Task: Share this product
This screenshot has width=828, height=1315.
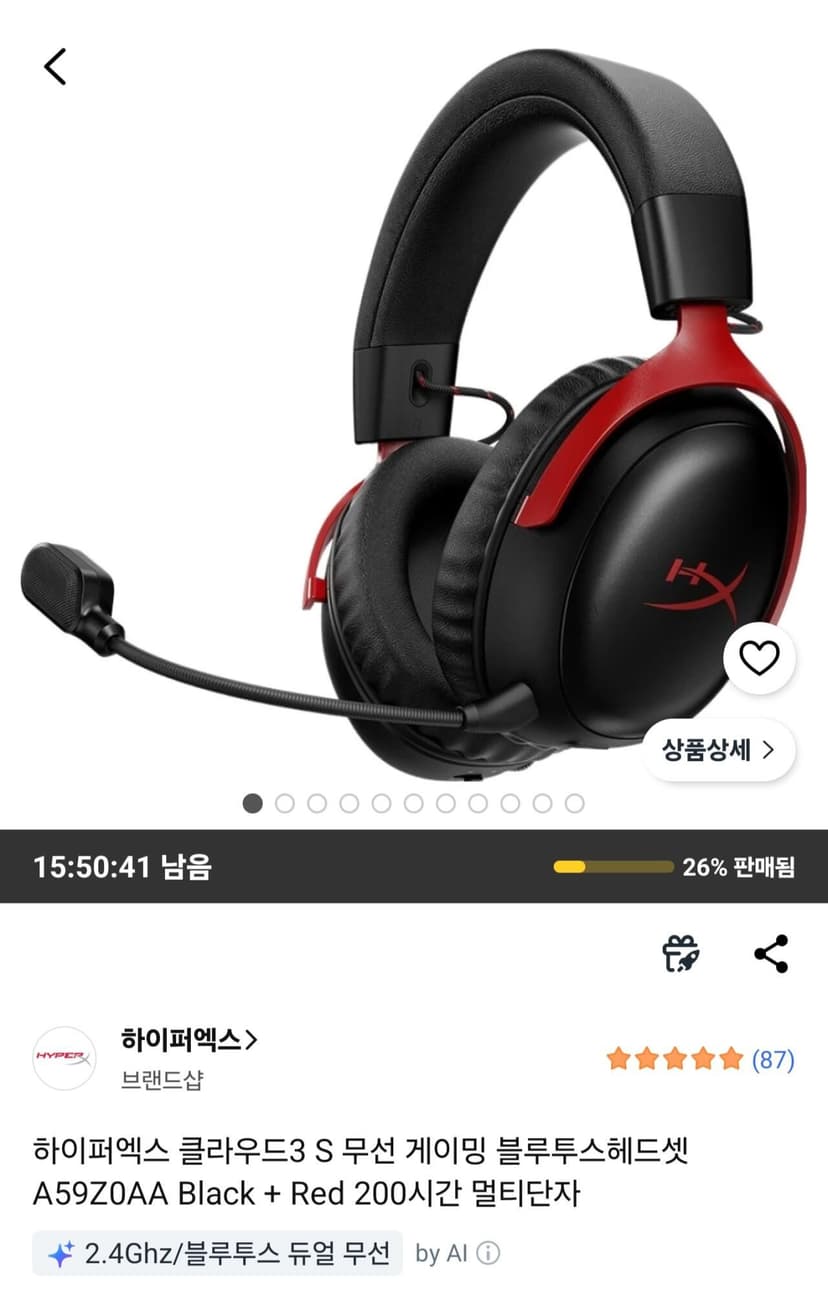Action: coord(771,953)
